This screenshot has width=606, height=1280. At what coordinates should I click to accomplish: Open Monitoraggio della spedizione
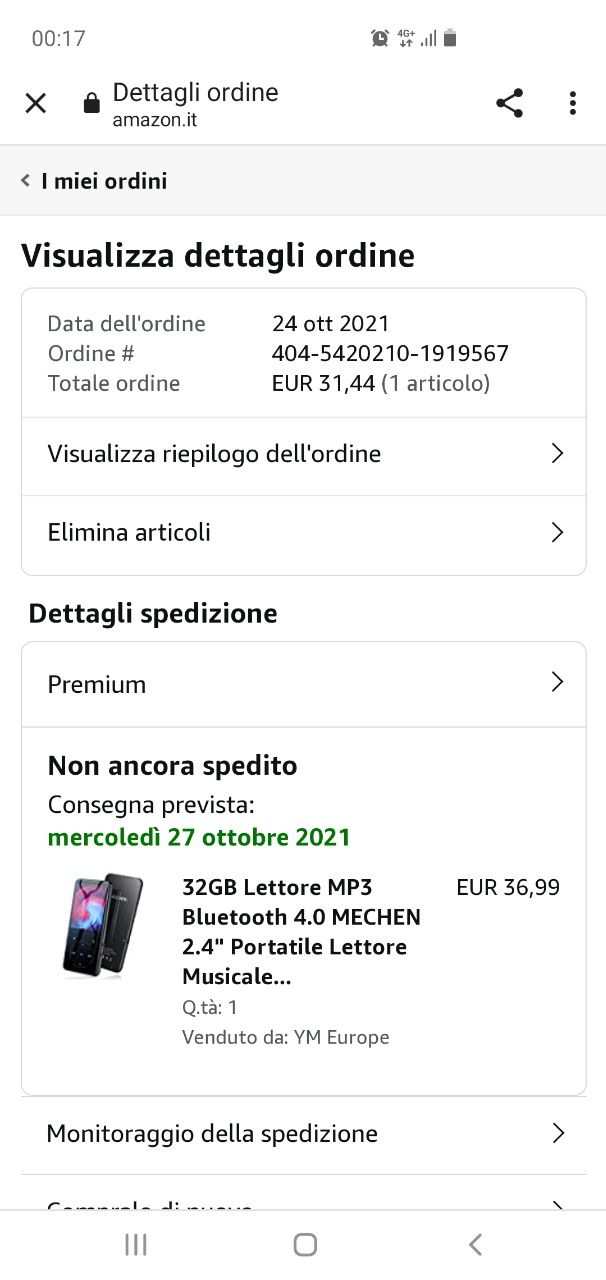303,1134
